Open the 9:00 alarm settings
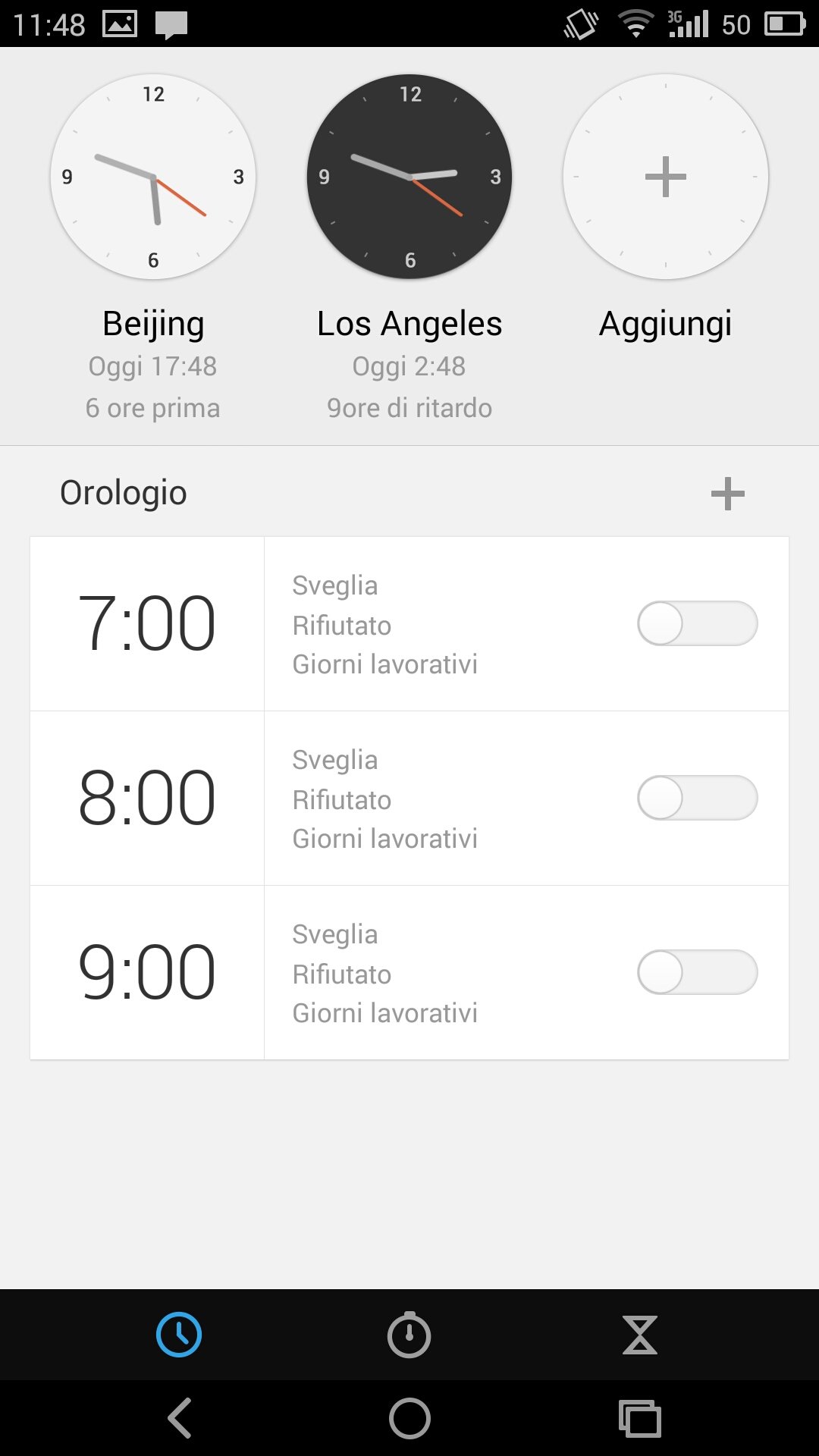 click(409, 973)
